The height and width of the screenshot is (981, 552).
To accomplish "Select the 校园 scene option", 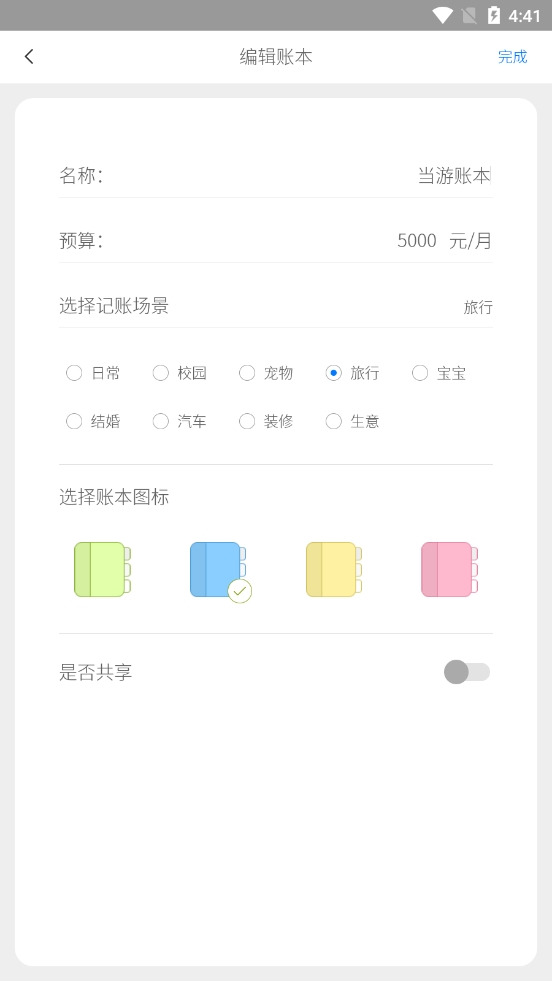I will 180,374.
